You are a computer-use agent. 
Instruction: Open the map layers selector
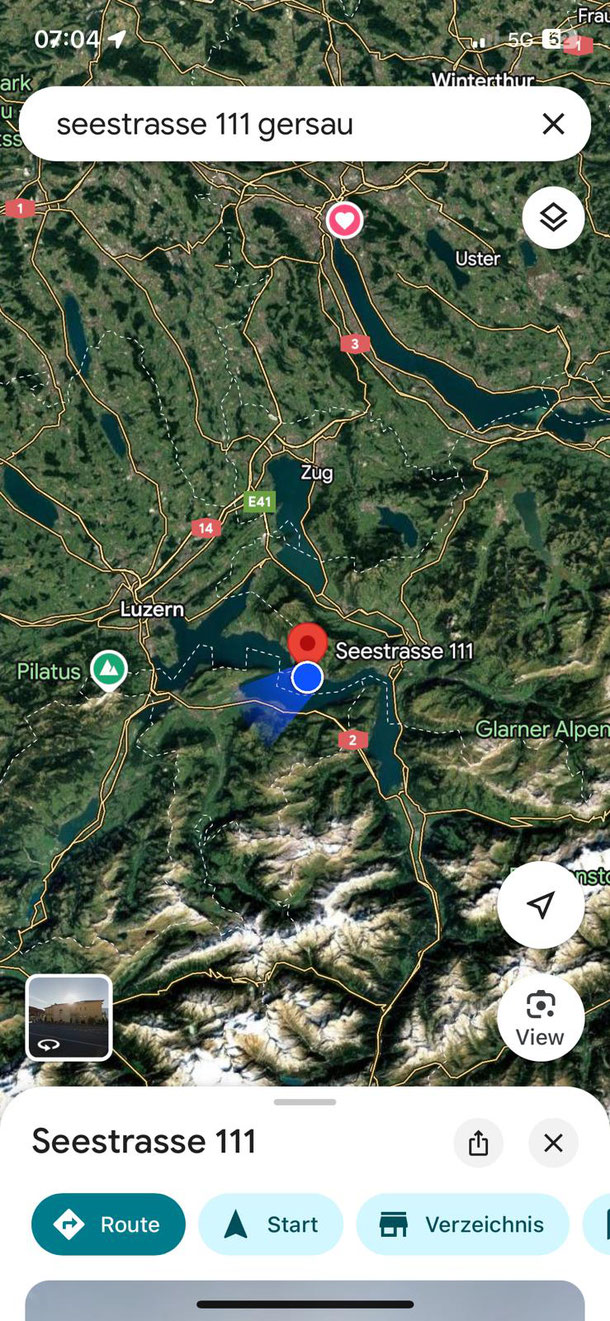coord(553,217)
